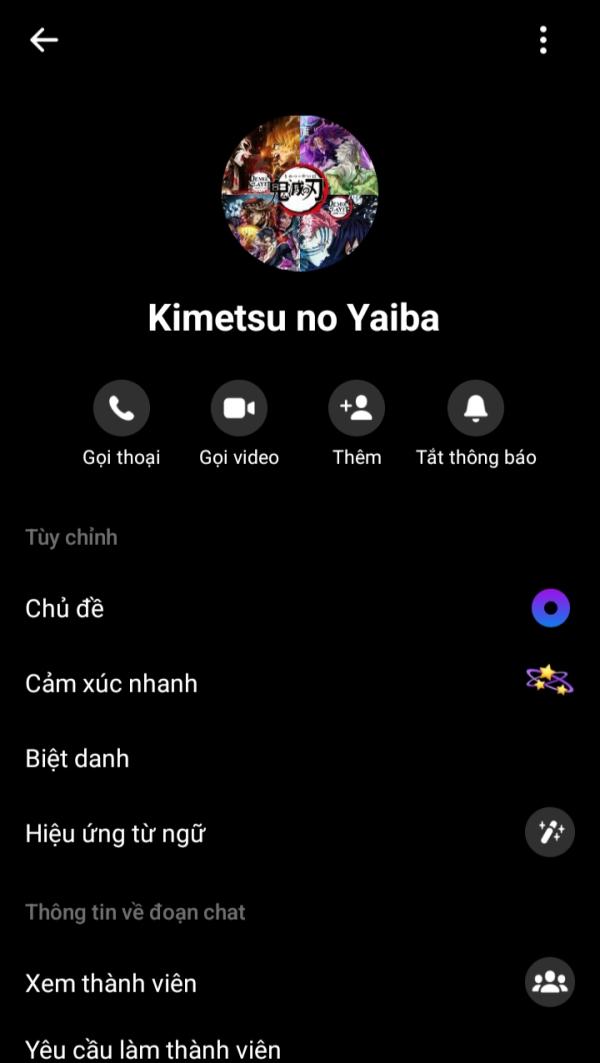
Task: Go back using the top-left arrow
Action: [44, 40]
